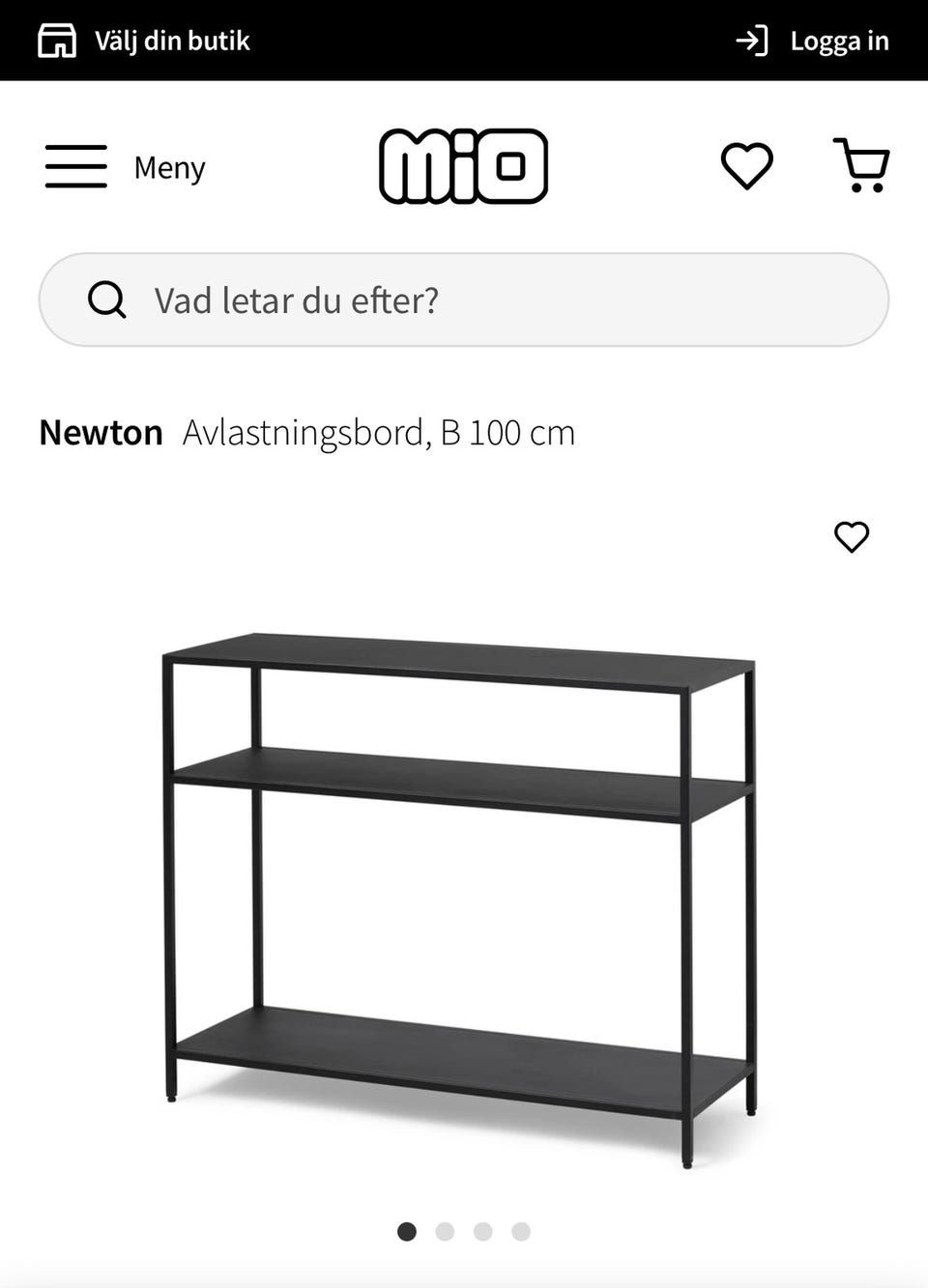Open site navigation with hamburger lines
The width and height of the screenshot is (928, 1288).
tap(75, 166)
